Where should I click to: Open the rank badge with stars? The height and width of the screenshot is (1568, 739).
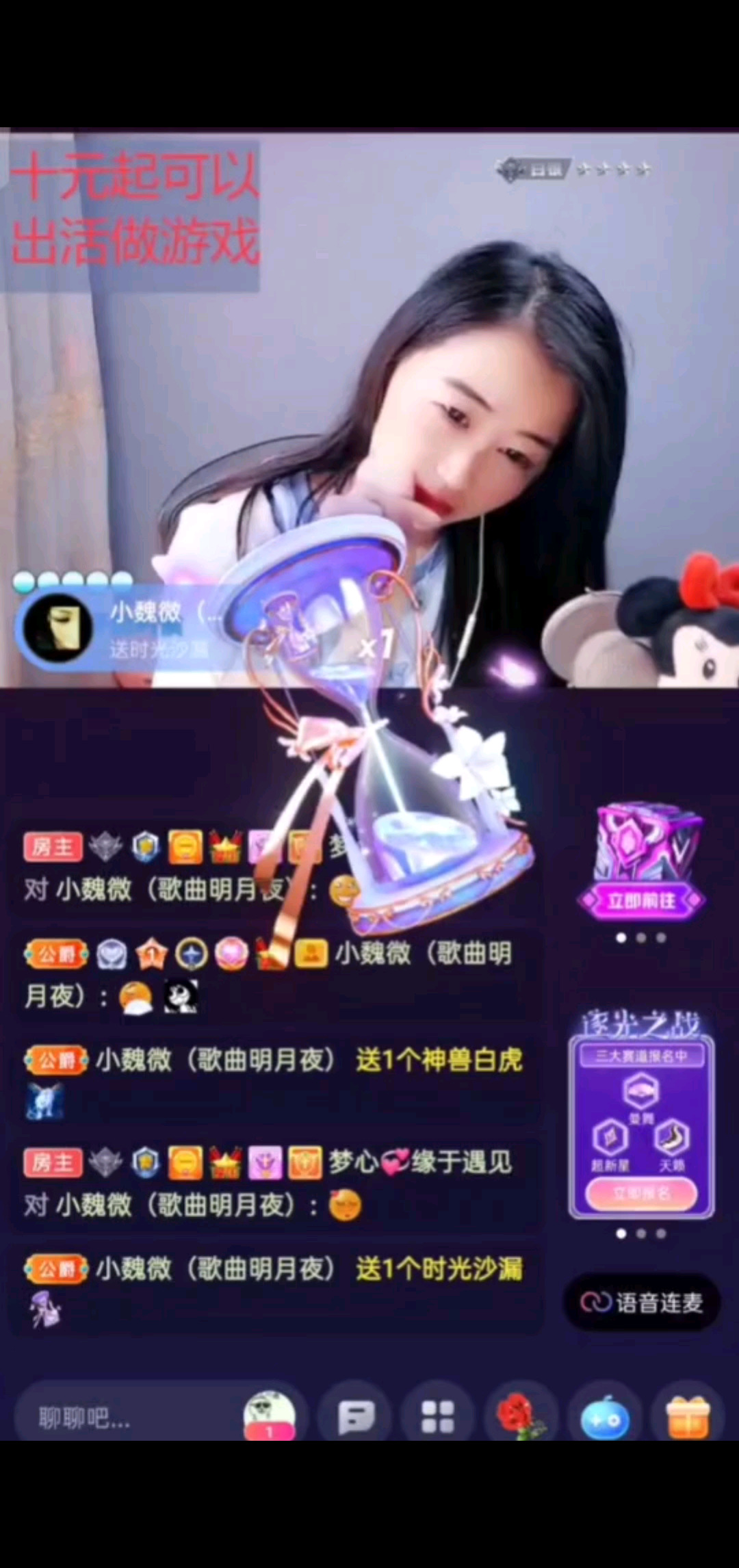point(573,170)
